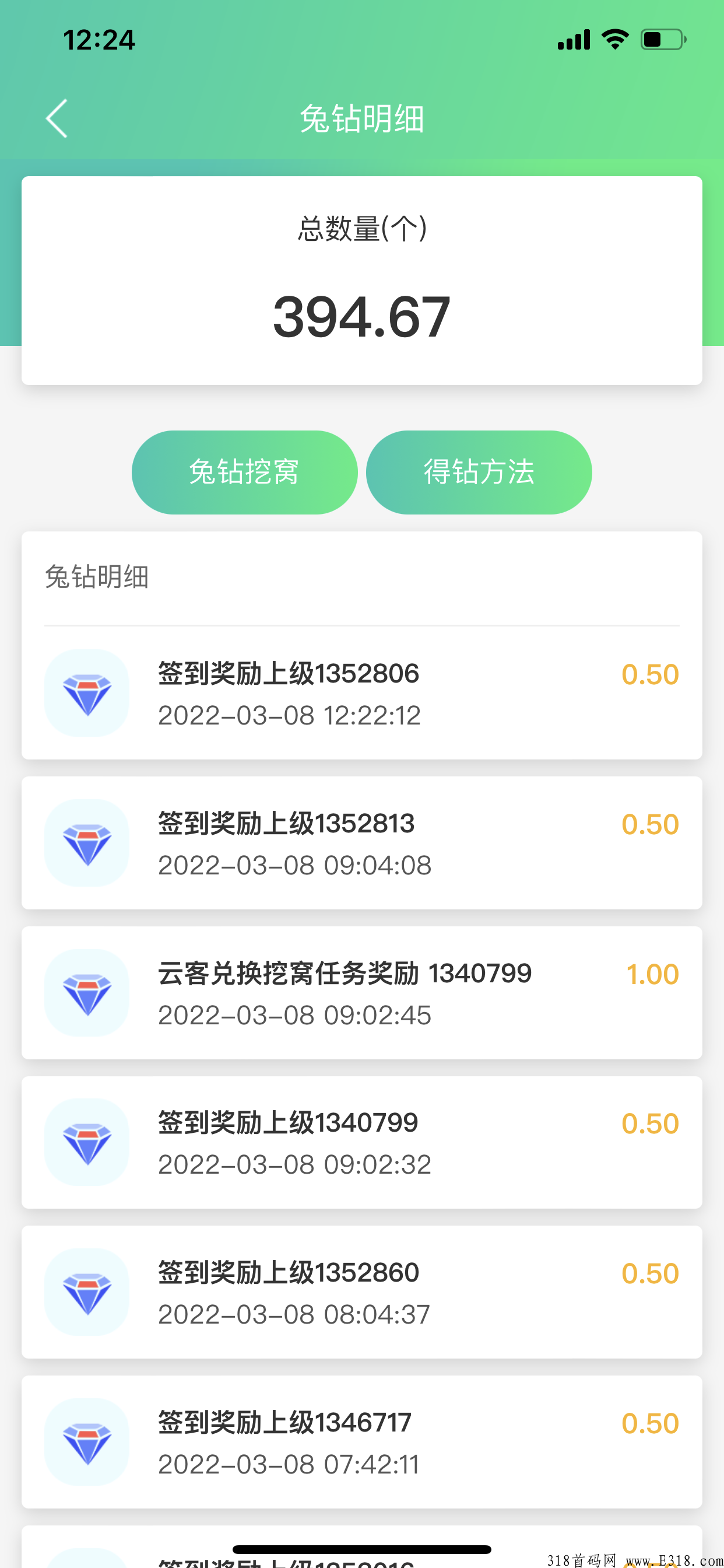
Task: Tap the 兔钻明细 page title
Action: click(362, 118)
